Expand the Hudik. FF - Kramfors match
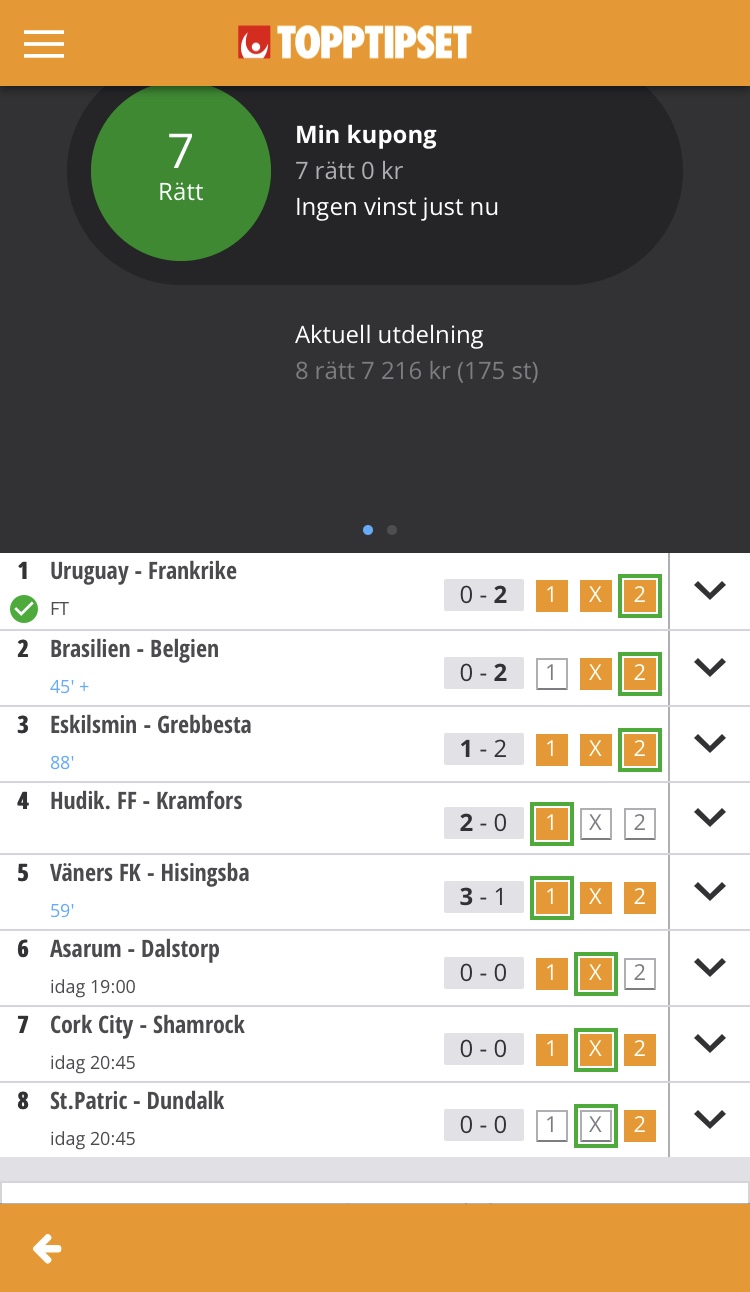Screen dimensions: 750x1292 [710, 818]
